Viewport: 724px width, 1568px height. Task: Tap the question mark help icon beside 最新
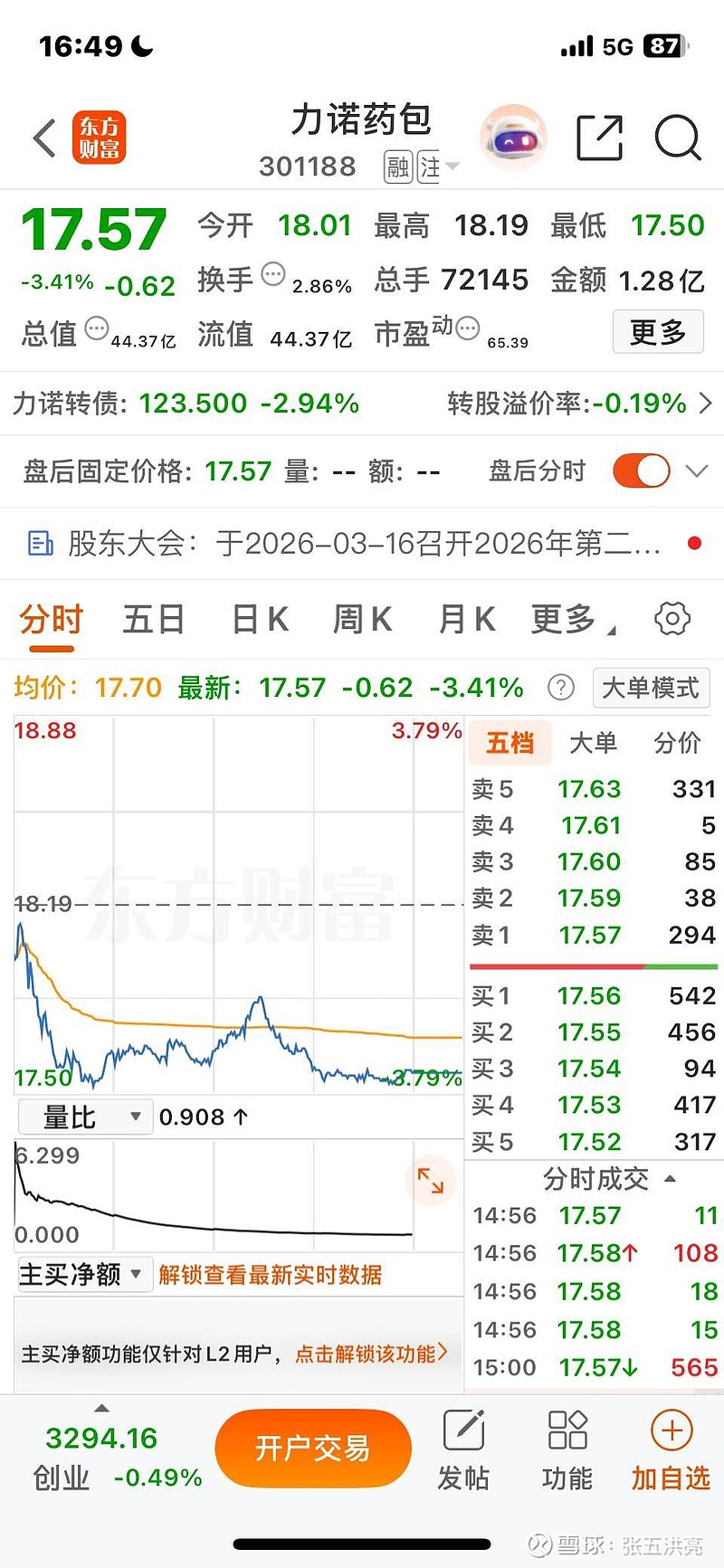click(x=561, y=688)
